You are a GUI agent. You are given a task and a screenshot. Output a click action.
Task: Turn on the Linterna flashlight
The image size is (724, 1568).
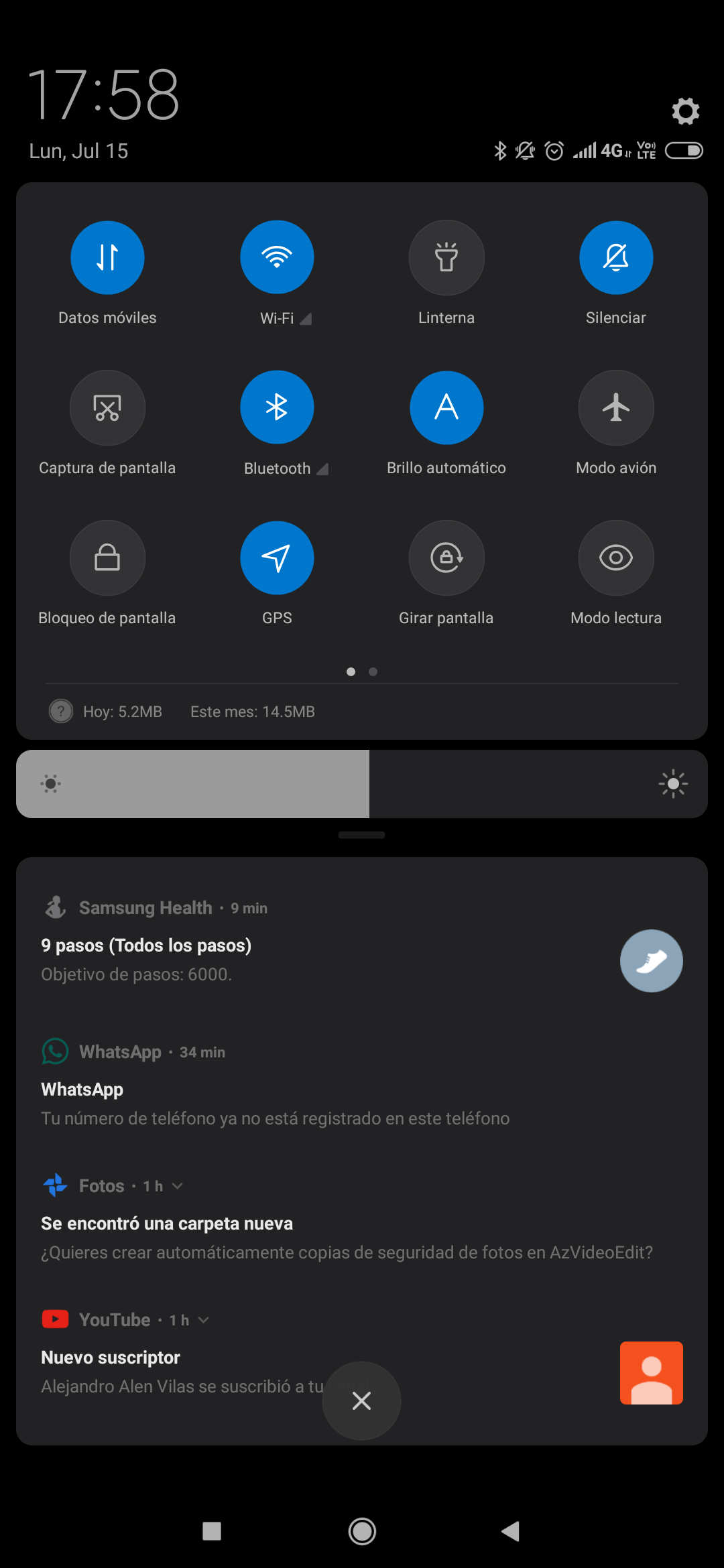[x=446, y=258]
